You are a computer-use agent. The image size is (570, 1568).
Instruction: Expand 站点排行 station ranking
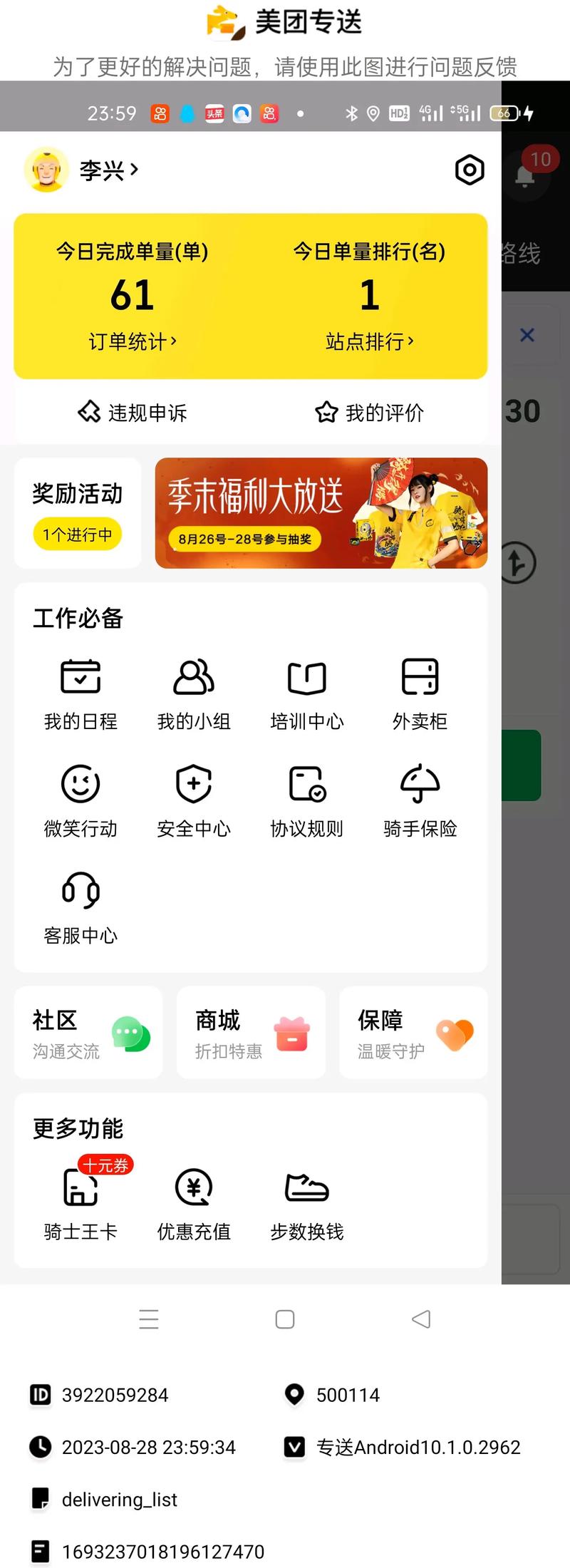click(369, 341)
